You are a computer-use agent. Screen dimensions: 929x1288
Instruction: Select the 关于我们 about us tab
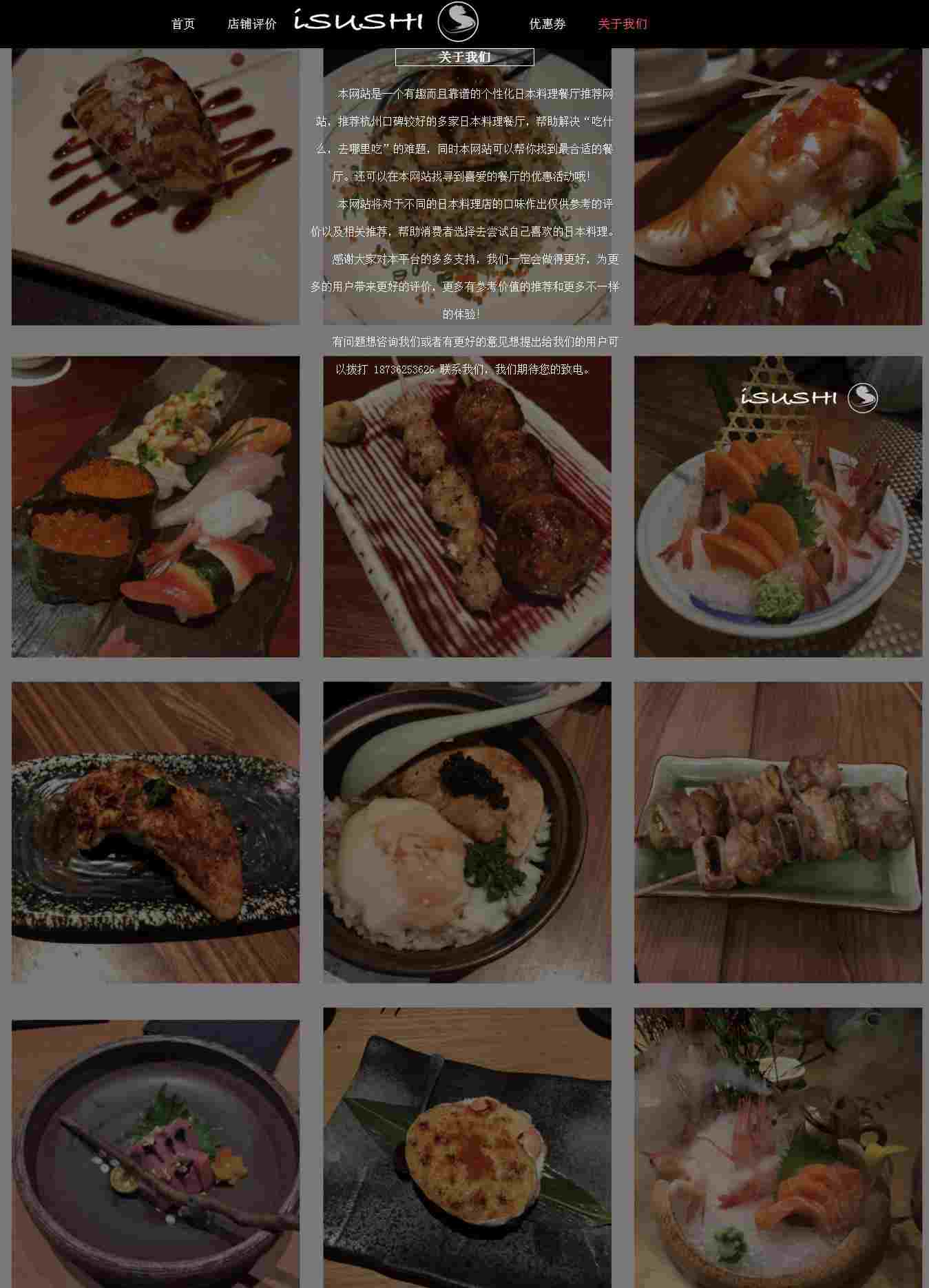623,24
